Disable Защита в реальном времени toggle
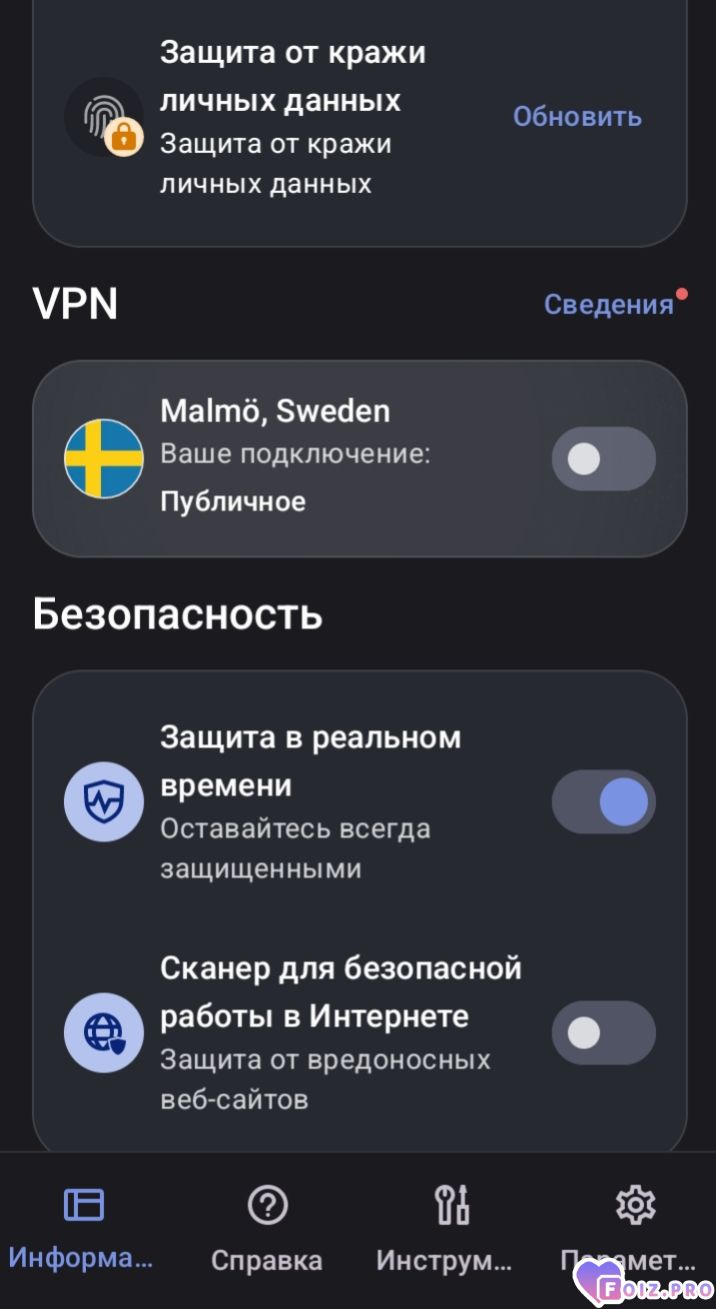The image size is (716, 1309). coord(604,802)
